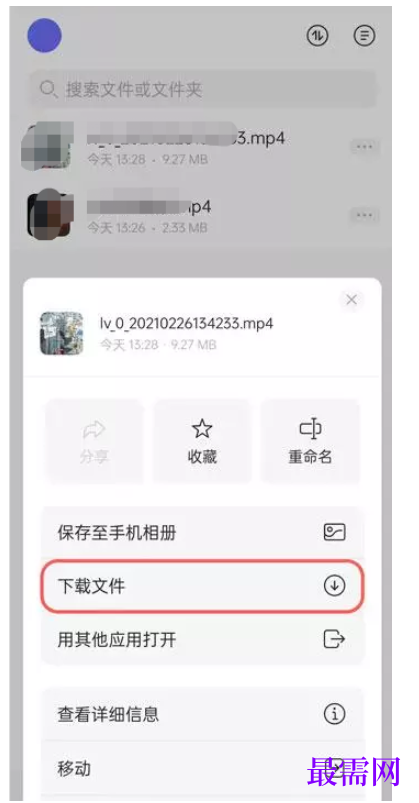The width and height of the screenshot is (419, 803).
Task: Open the list menu icon at top right
Action: [364, 35]
